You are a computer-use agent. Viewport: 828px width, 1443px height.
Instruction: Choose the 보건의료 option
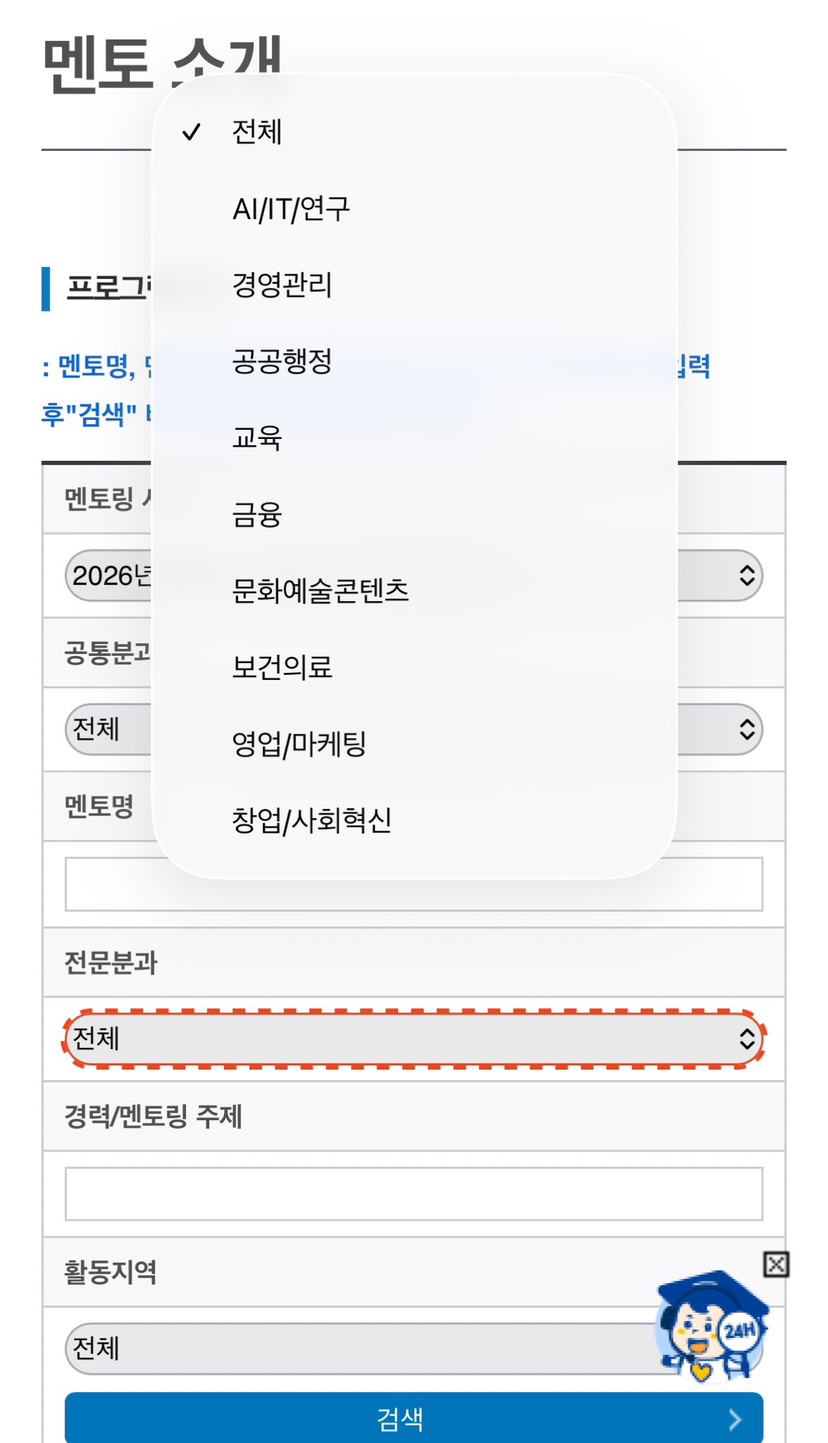[x=414, y=668]
